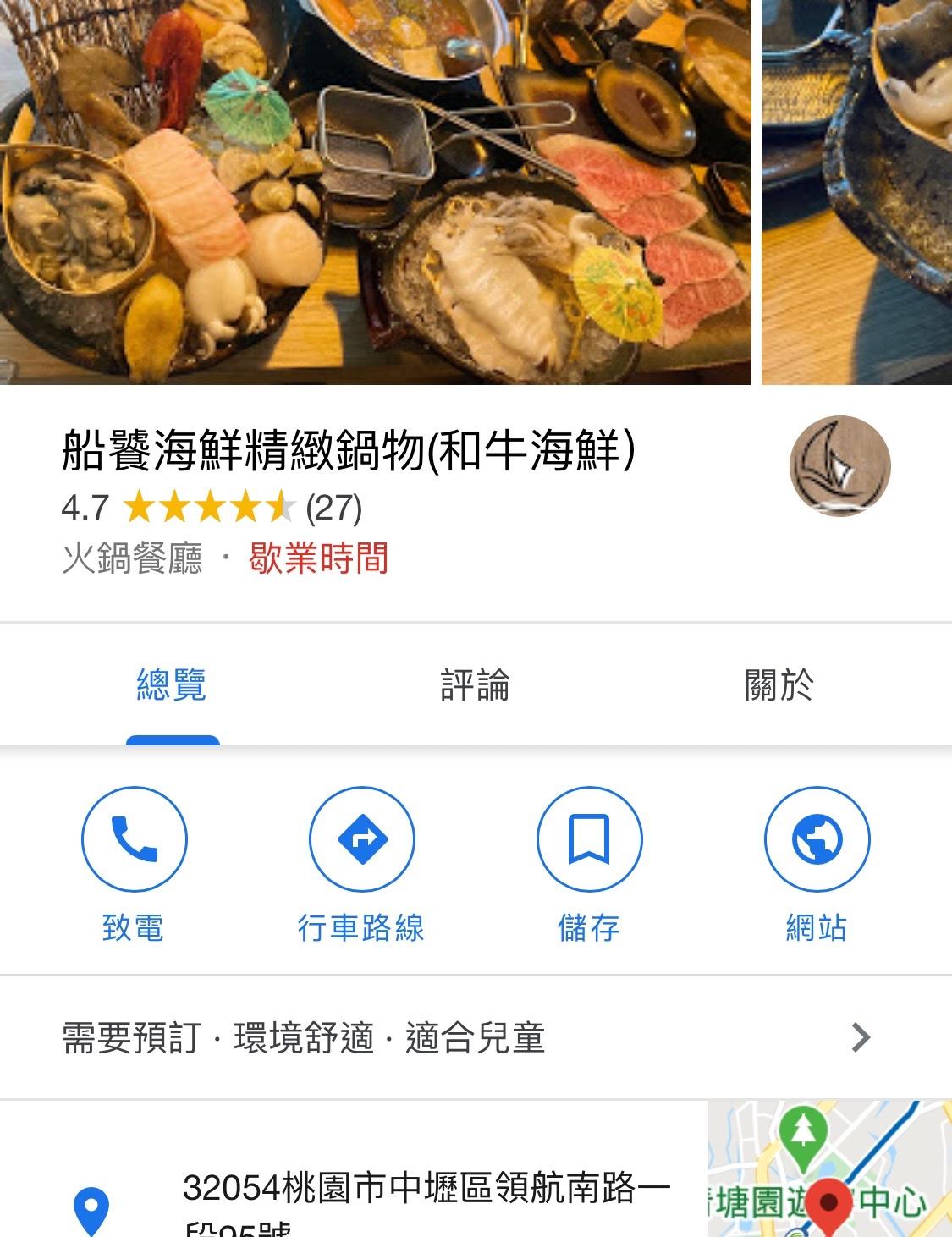The width and height of the screenshot is (952, 1237).
Task: Open the main hot pot food photo
Action: (x=375, y=191)
